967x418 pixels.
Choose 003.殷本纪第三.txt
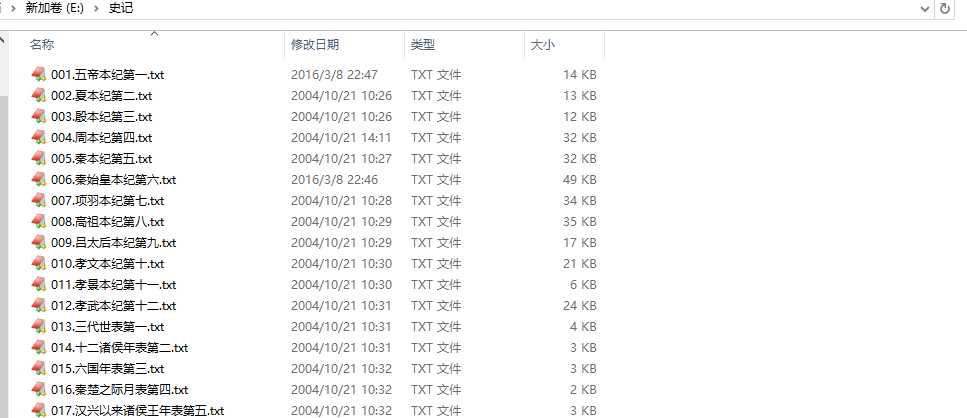coord(102,117)
